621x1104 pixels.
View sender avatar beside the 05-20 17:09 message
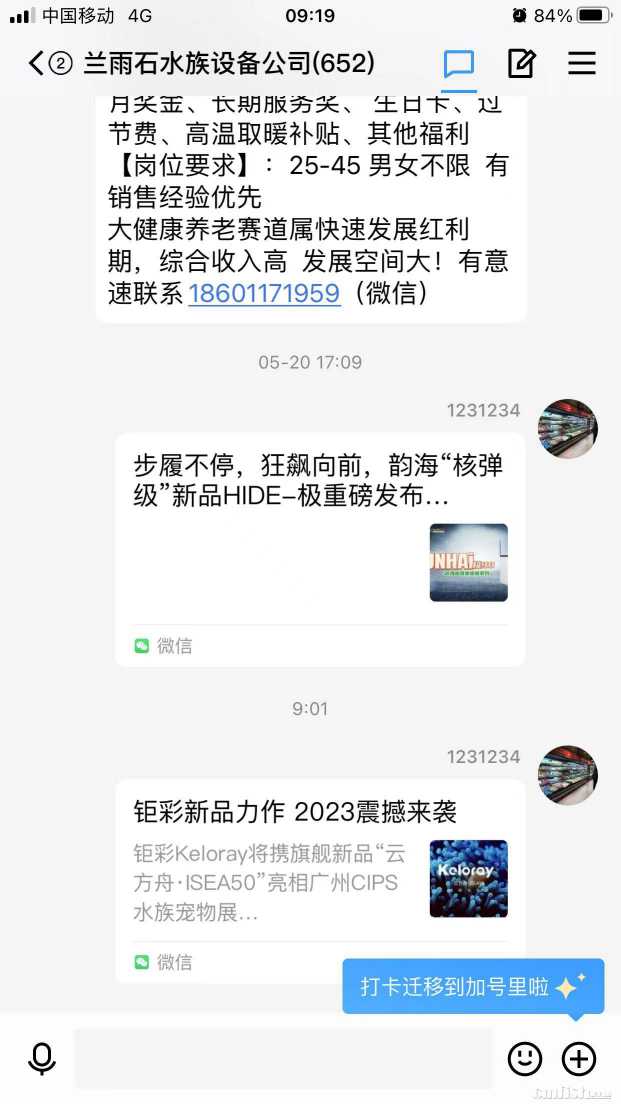[x=567, y=429]
